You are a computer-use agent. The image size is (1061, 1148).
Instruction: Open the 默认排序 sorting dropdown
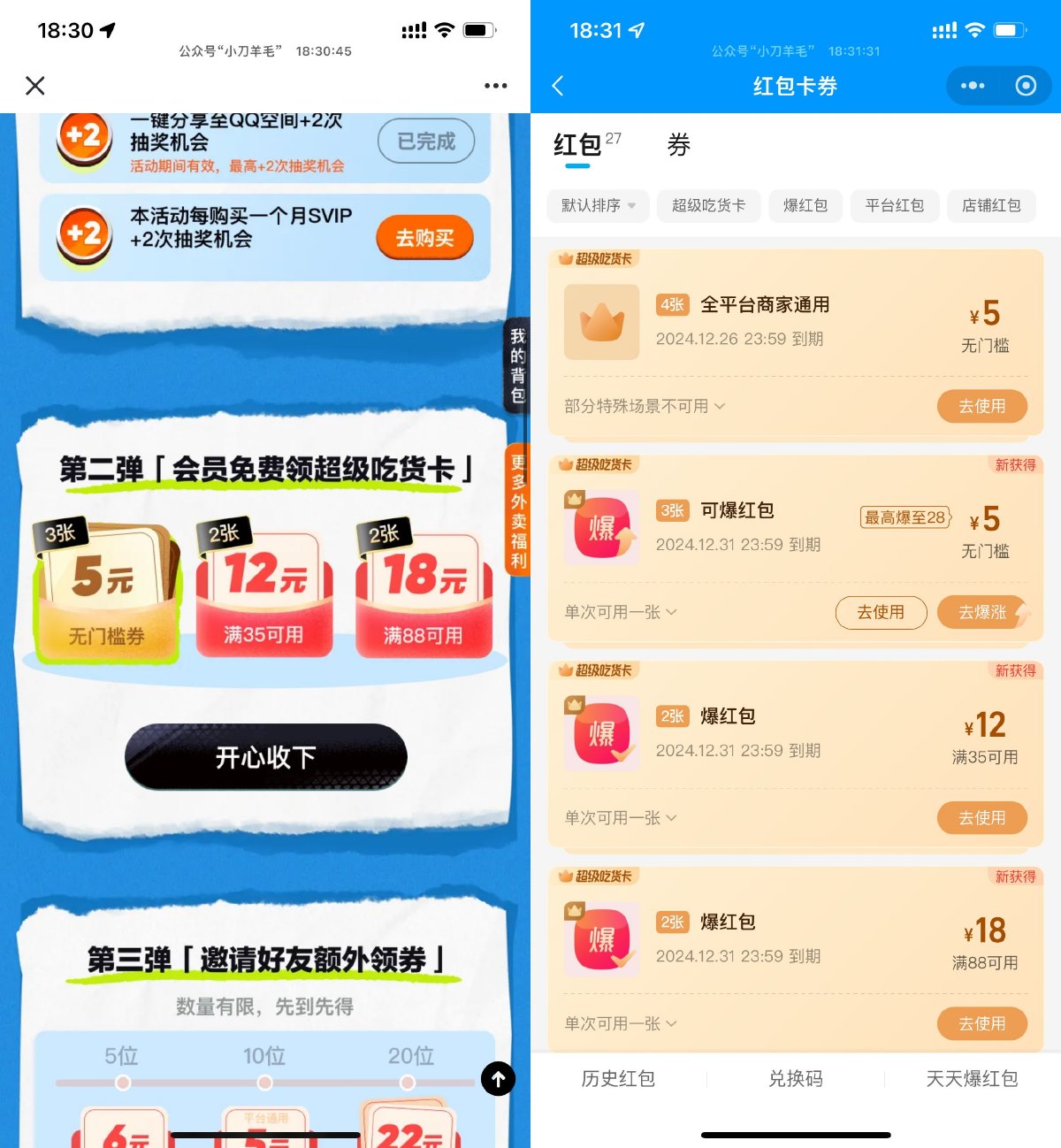coord(598,205)
